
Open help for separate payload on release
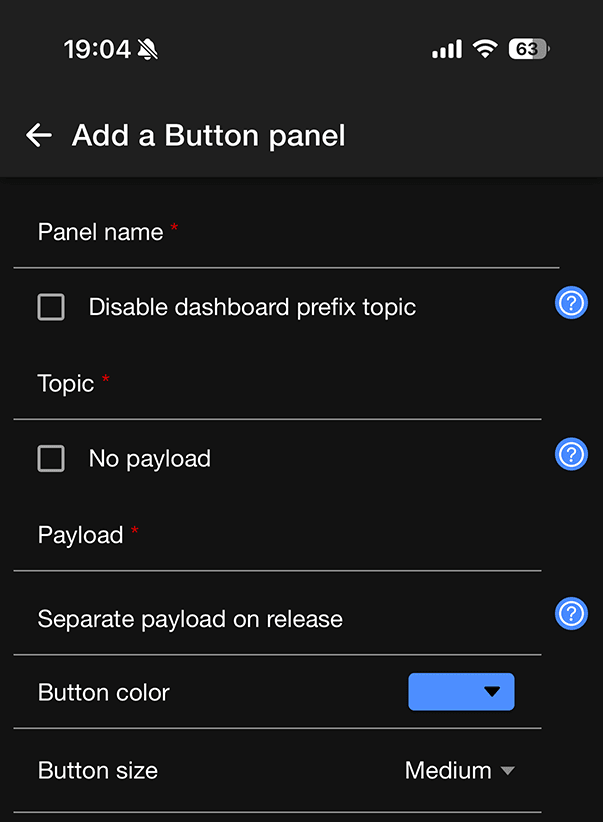pos(571,613)
